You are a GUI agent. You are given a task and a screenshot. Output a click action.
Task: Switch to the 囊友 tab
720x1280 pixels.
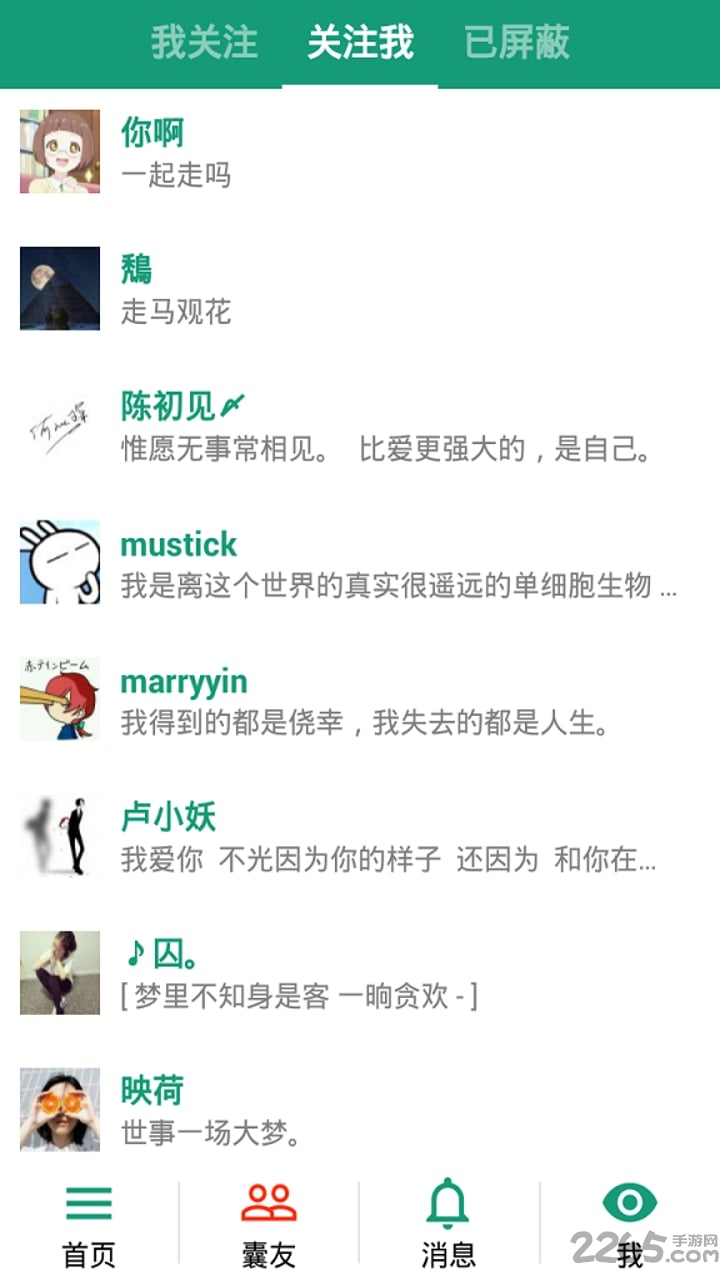[269, 1225]
